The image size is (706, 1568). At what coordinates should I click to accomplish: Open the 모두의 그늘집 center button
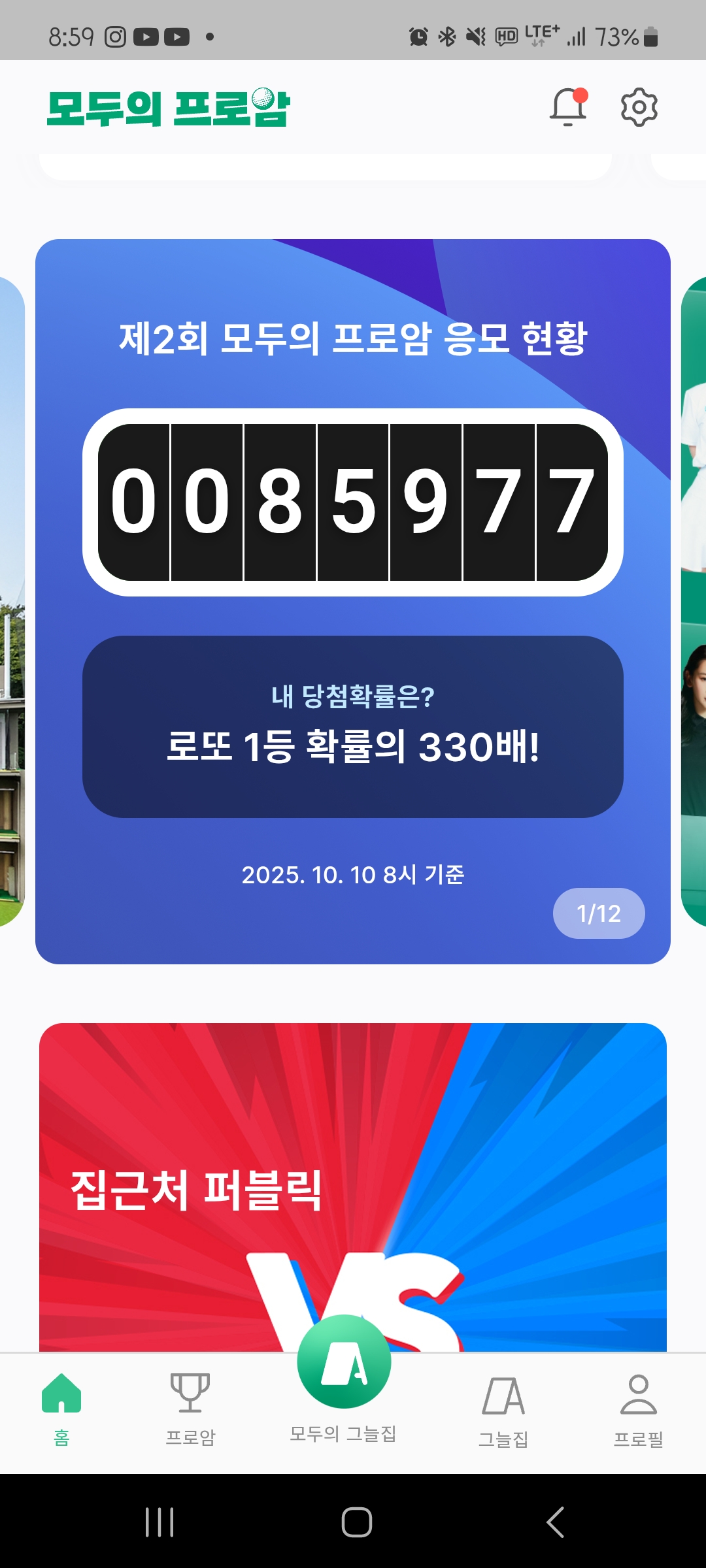(344, 1362)
